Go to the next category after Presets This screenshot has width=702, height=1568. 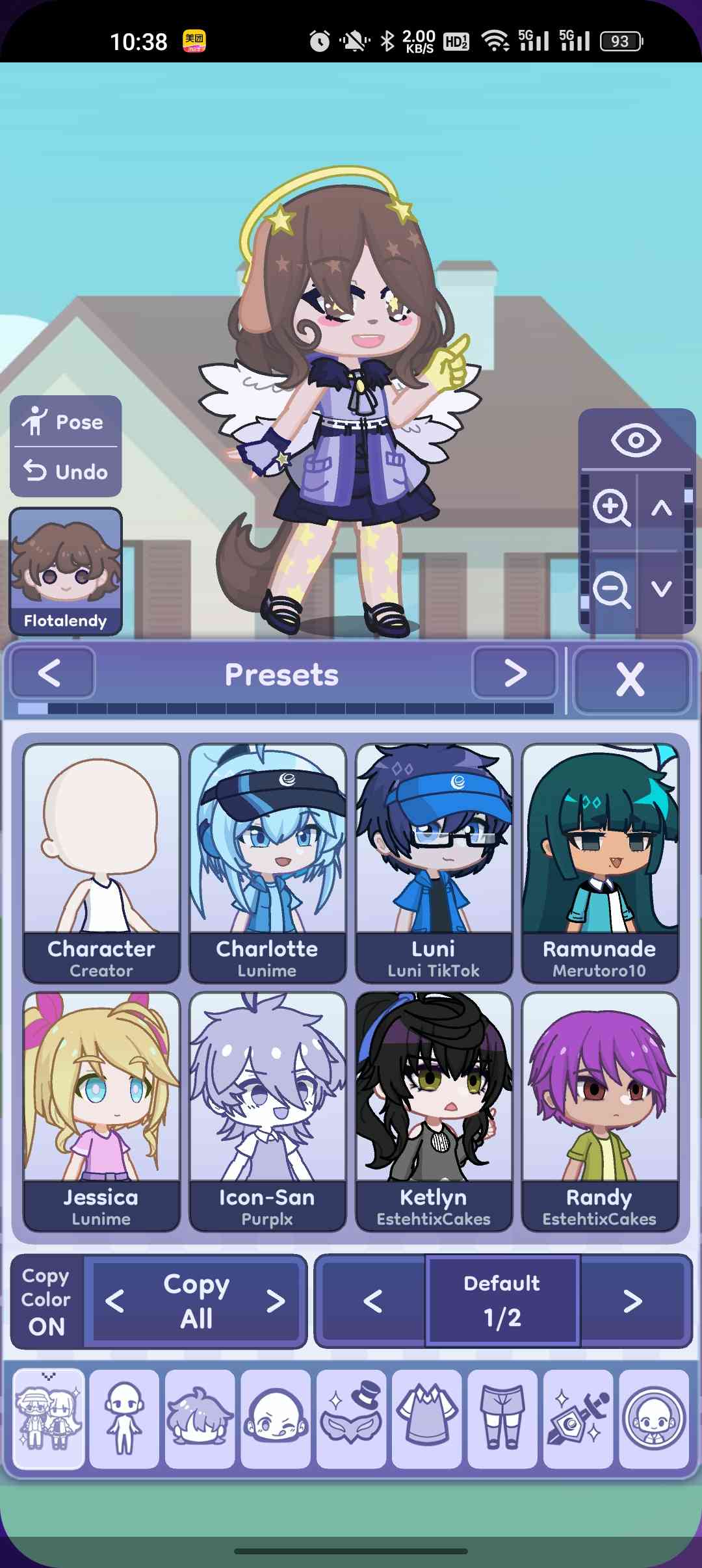point(515,673)
